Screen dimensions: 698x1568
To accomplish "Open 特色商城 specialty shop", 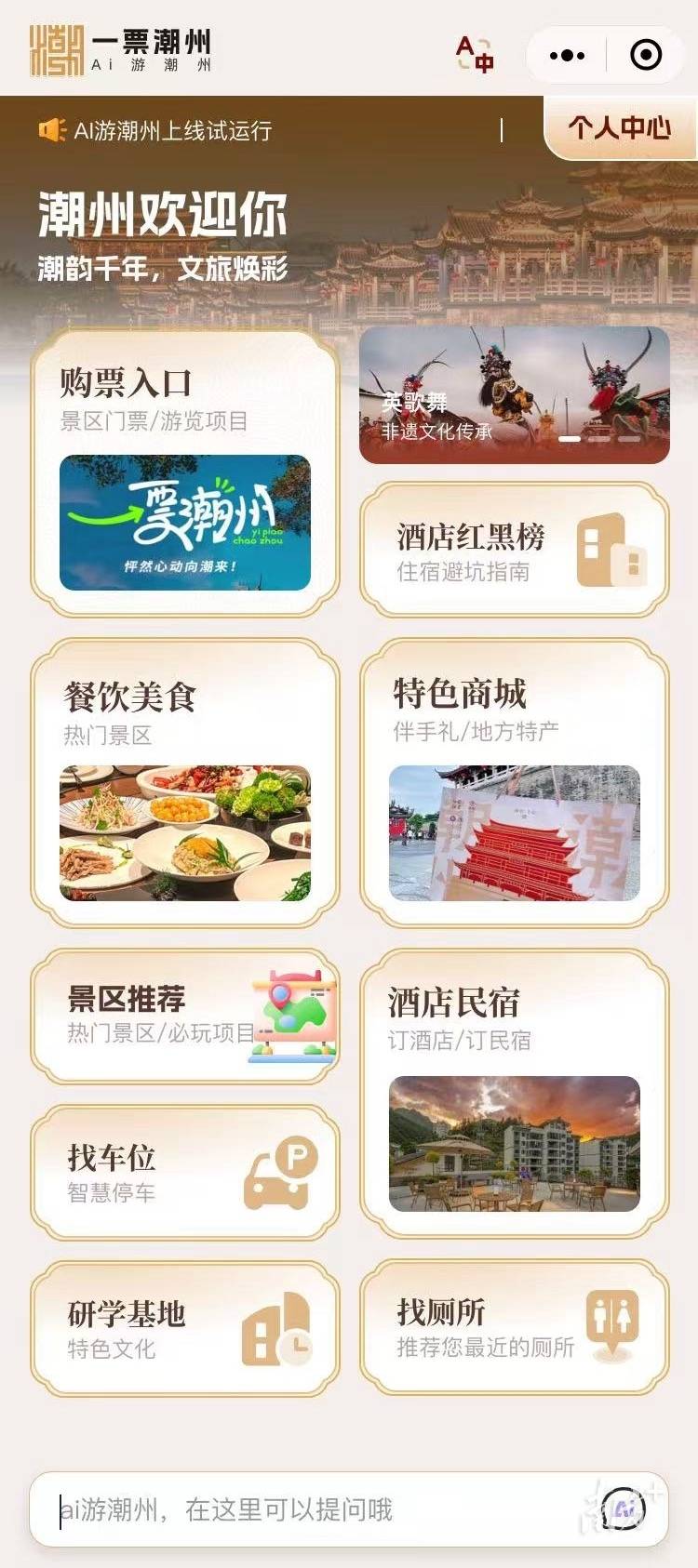I will pyautogui.click(x=514, y=781).
